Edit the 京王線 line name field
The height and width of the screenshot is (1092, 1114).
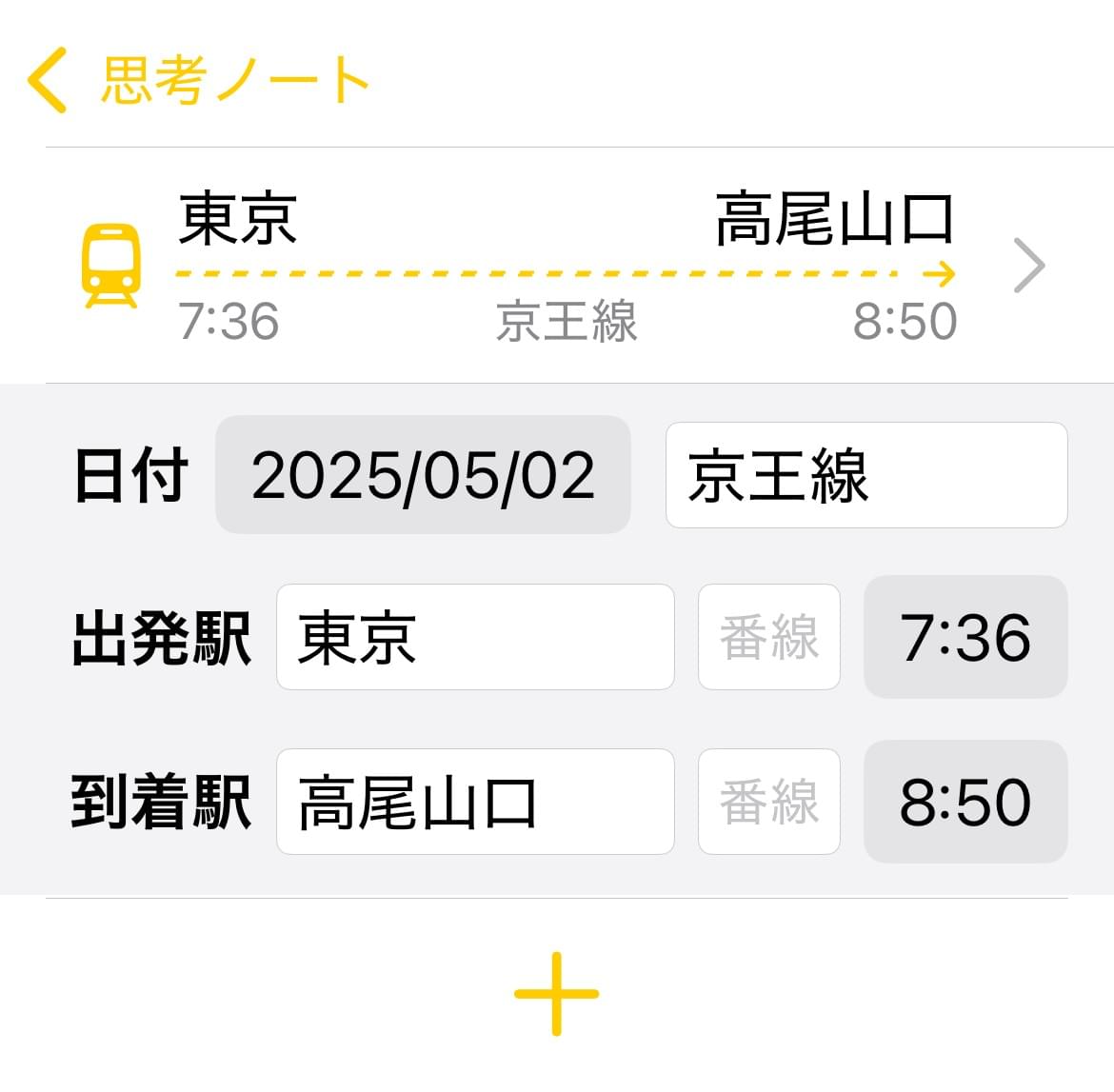click(865, 475)
